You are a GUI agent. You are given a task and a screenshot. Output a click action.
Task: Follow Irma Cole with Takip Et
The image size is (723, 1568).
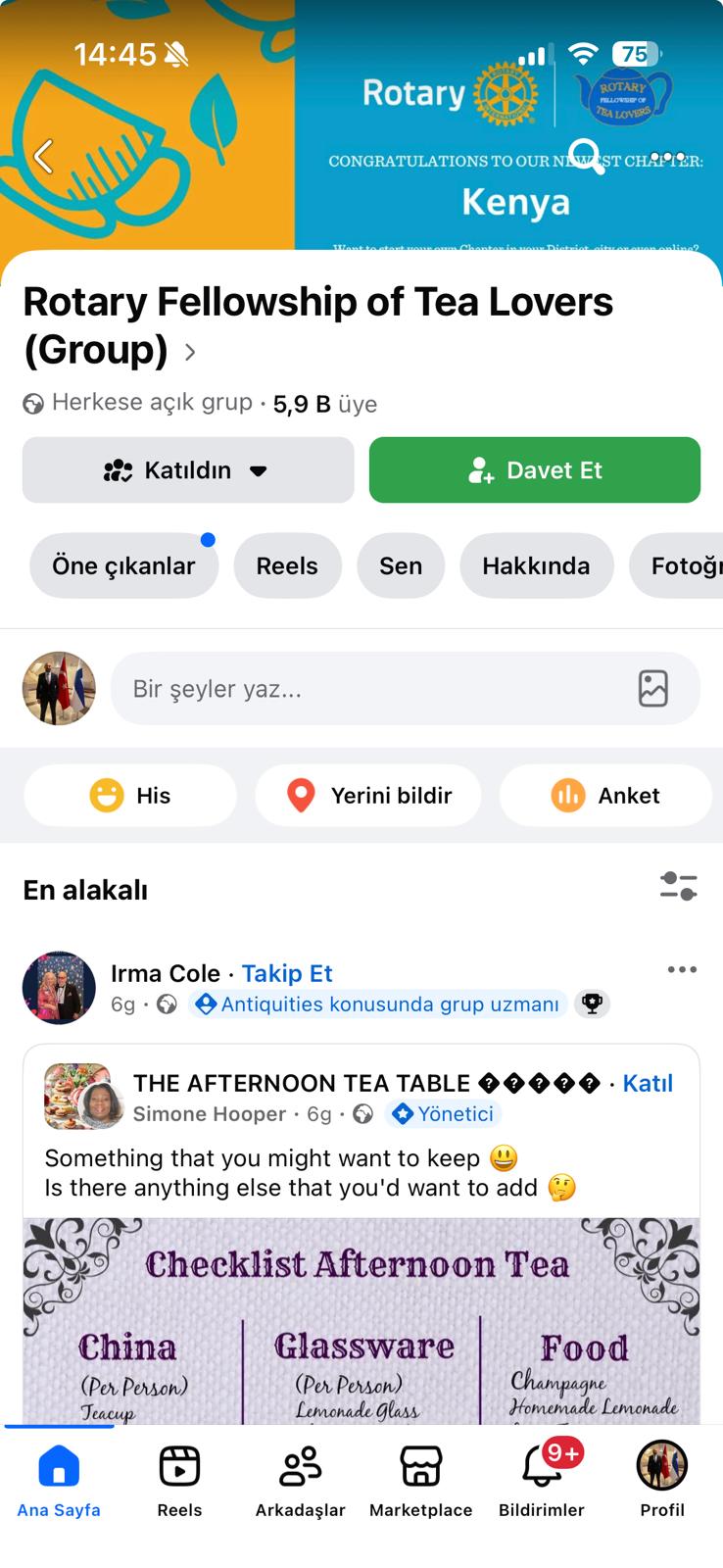pyautogui.click(x=287, y=973)
